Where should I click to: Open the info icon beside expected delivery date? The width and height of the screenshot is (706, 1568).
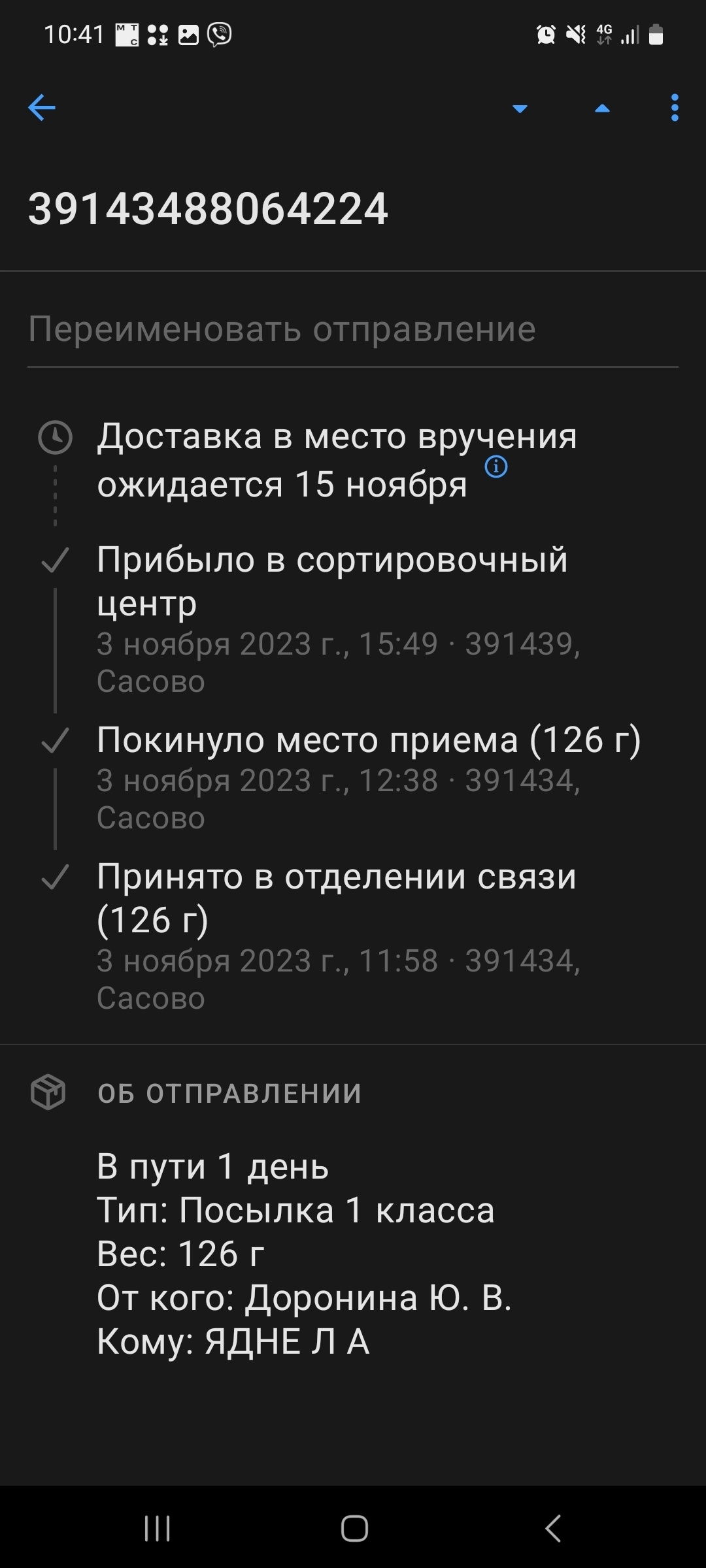pos(496,466)
